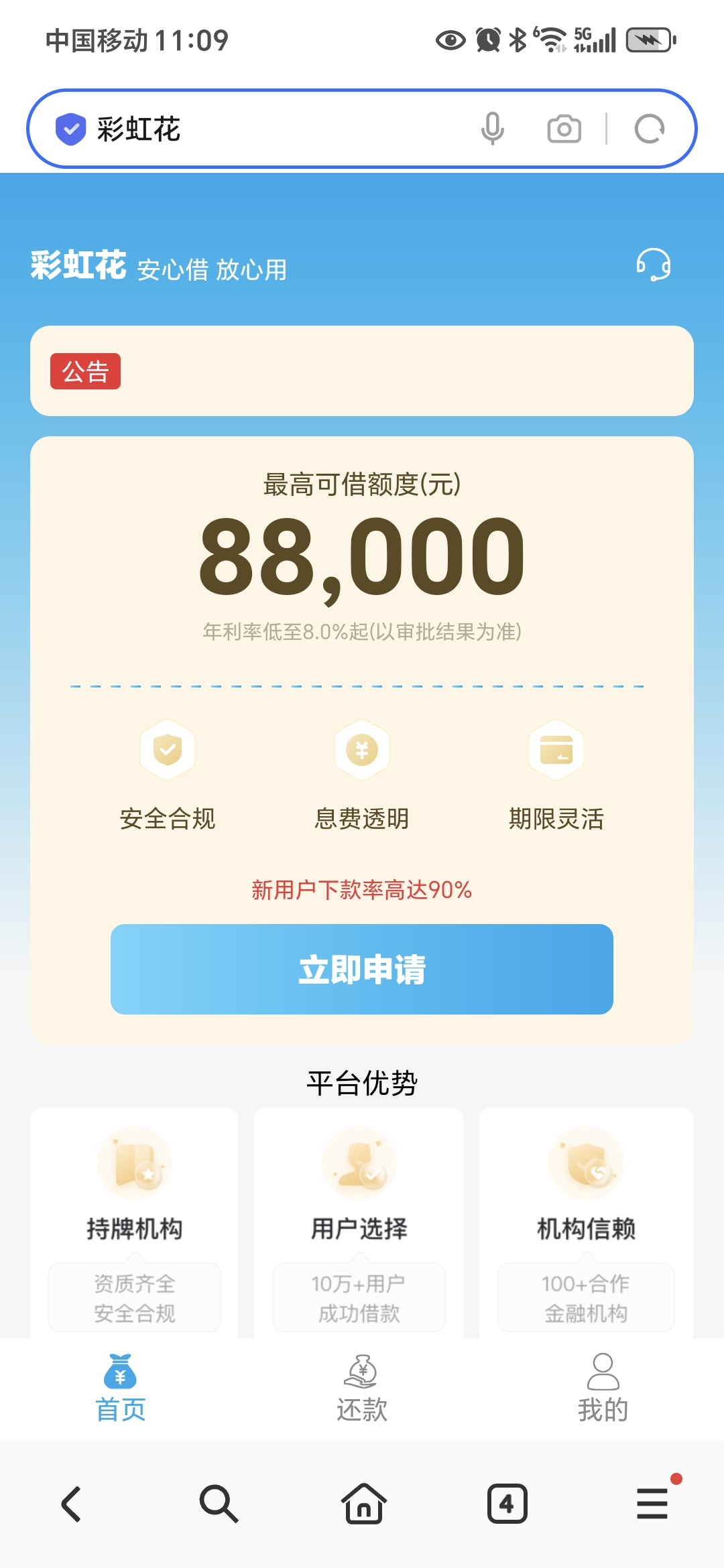This screenshot has height=1568, width=724.
Task: View site security shield info
Action: [70, 129]
